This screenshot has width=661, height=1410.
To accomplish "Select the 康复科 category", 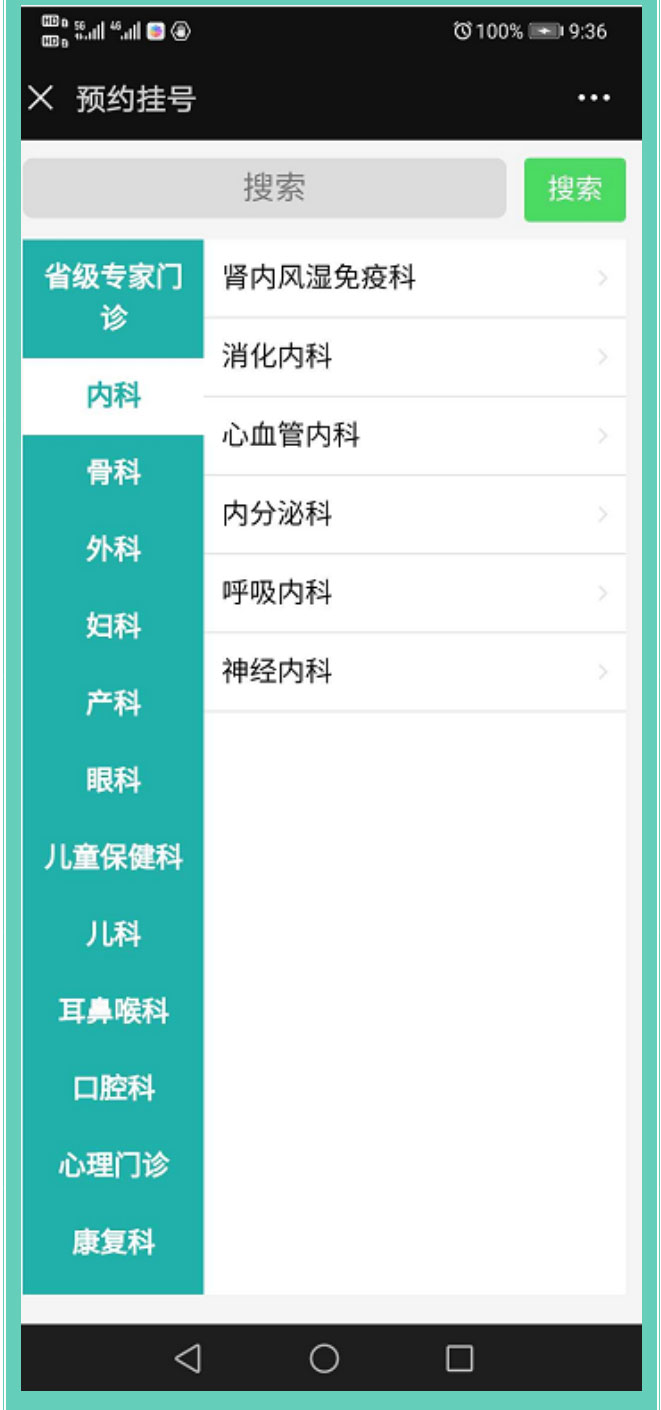I will pos(113,1242).
